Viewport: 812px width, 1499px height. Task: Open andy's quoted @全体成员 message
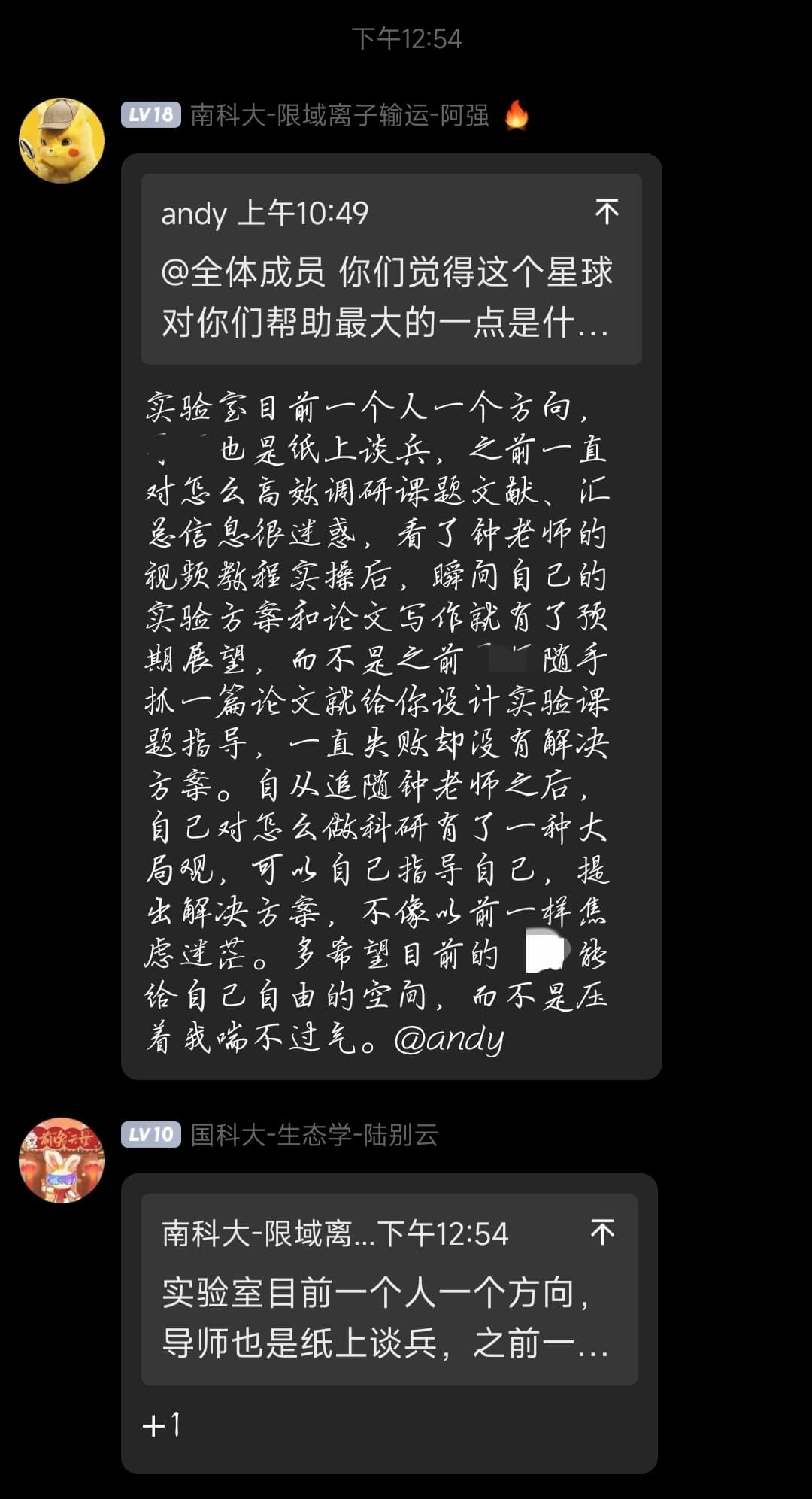coord(391,269)
